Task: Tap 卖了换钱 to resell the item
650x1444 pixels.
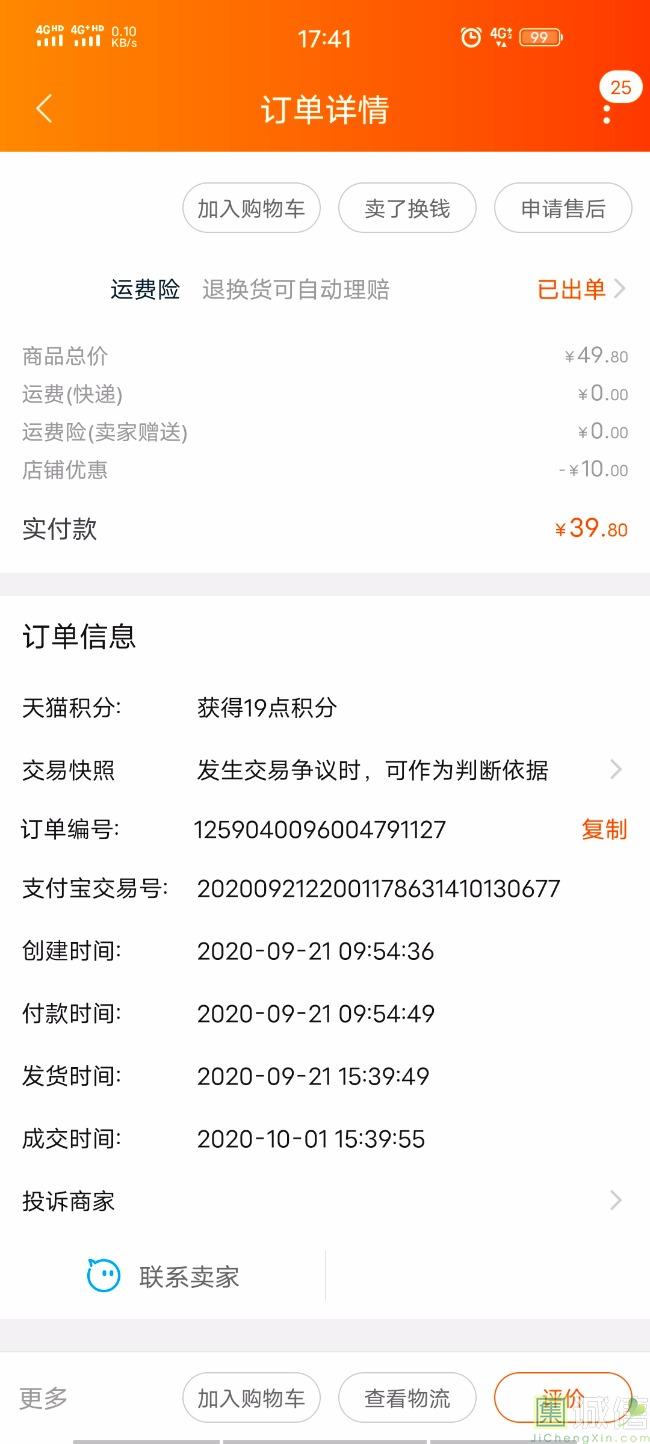Action: [407, 209]
